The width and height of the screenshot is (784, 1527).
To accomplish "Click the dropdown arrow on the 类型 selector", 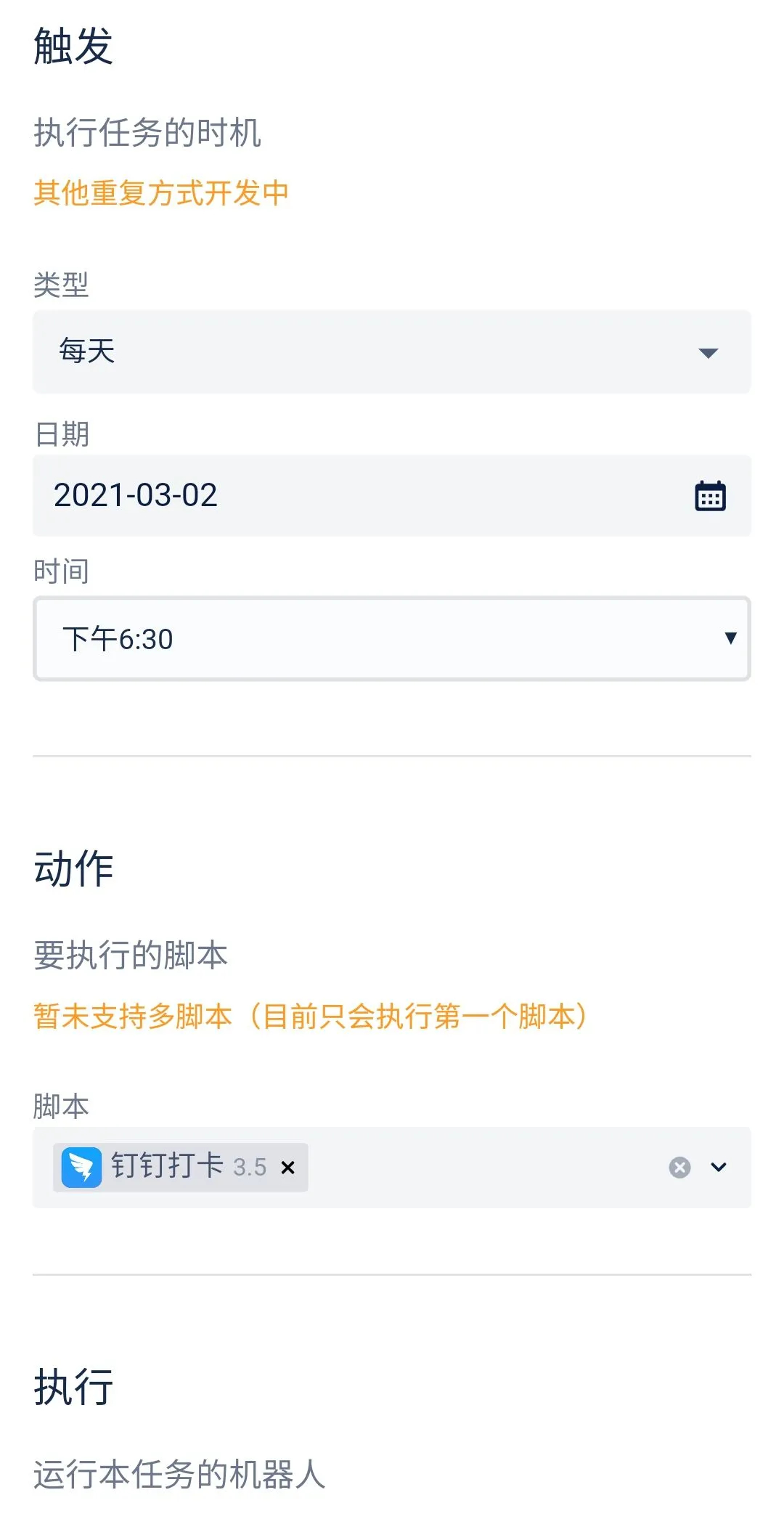I will (x=709, y=352).
